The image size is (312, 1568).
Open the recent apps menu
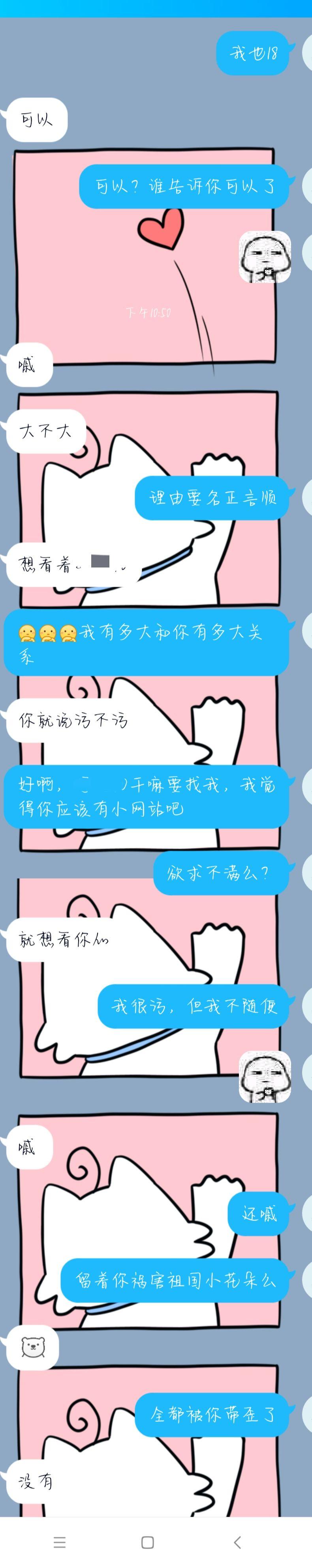[59, 1542]
